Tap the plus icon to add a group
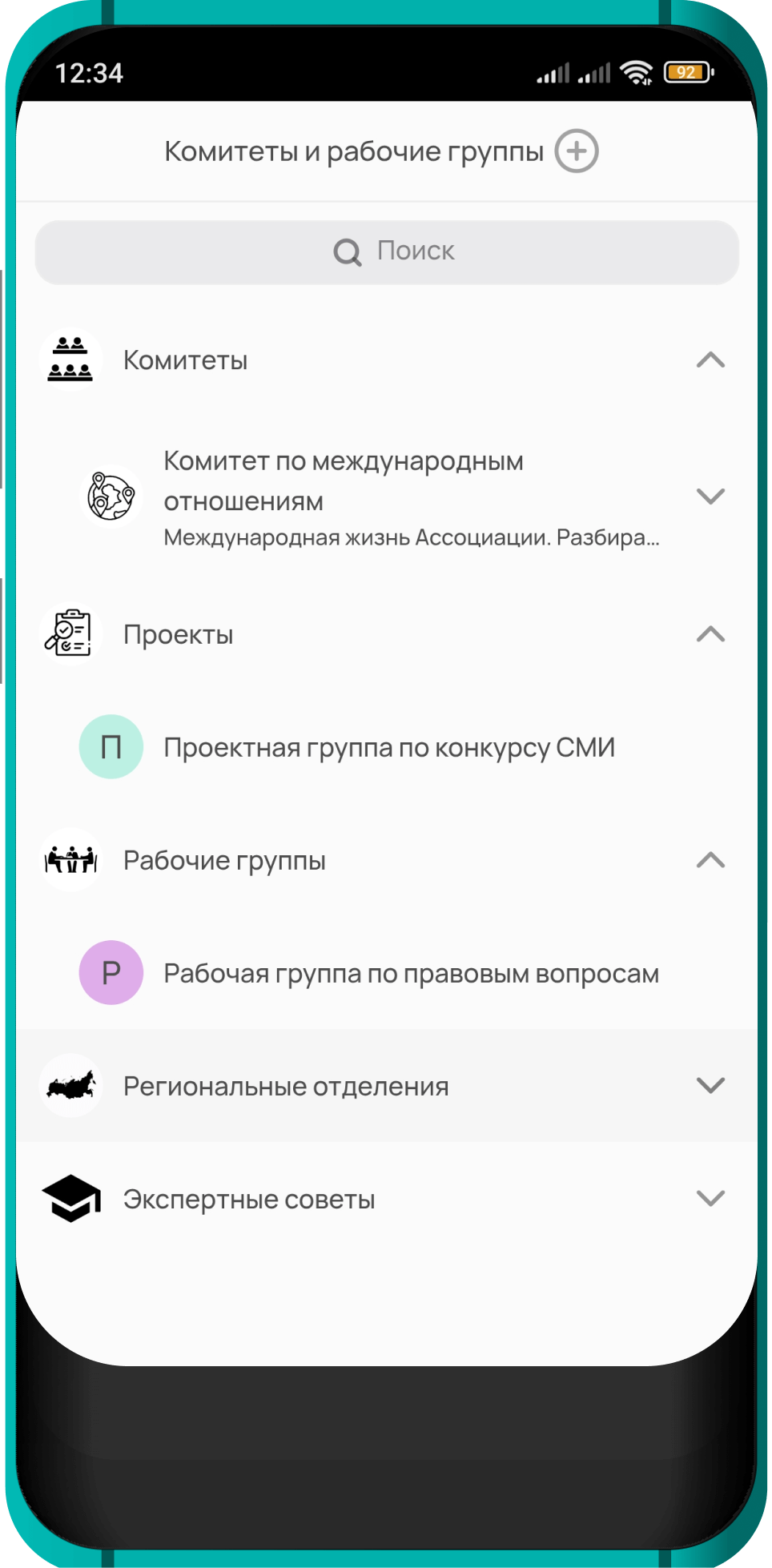The width and height of the screenshot is (772, 1568). pyautogui.click(x=577, y=151)
